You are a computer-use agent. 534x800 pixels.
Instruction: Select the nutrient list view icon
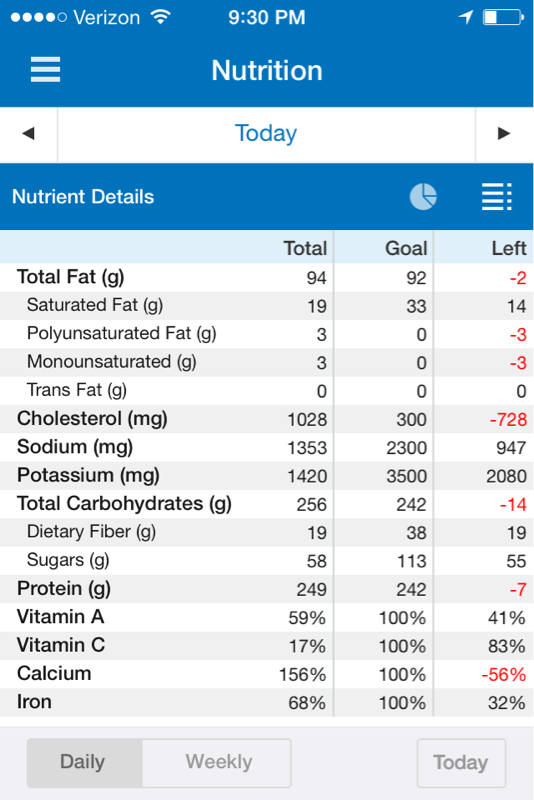(497, 197)
